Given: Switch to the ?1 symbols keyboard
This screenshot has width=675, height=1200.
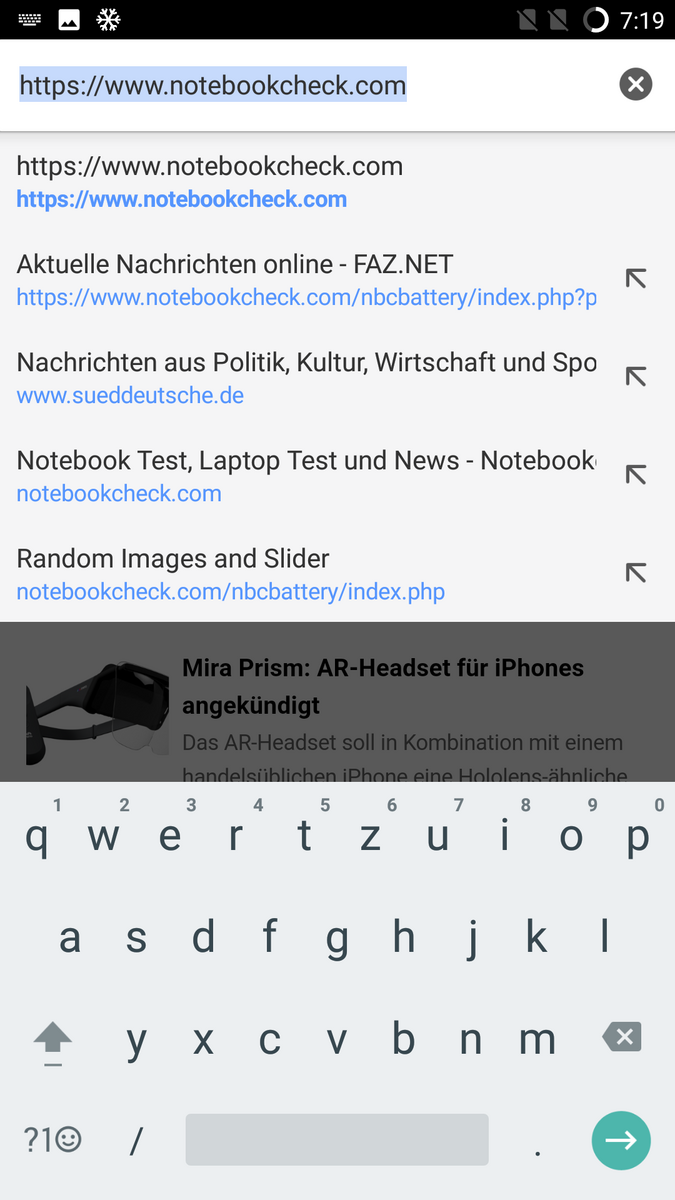Looking at the screenshot, I should click(x=52, y=1139).
